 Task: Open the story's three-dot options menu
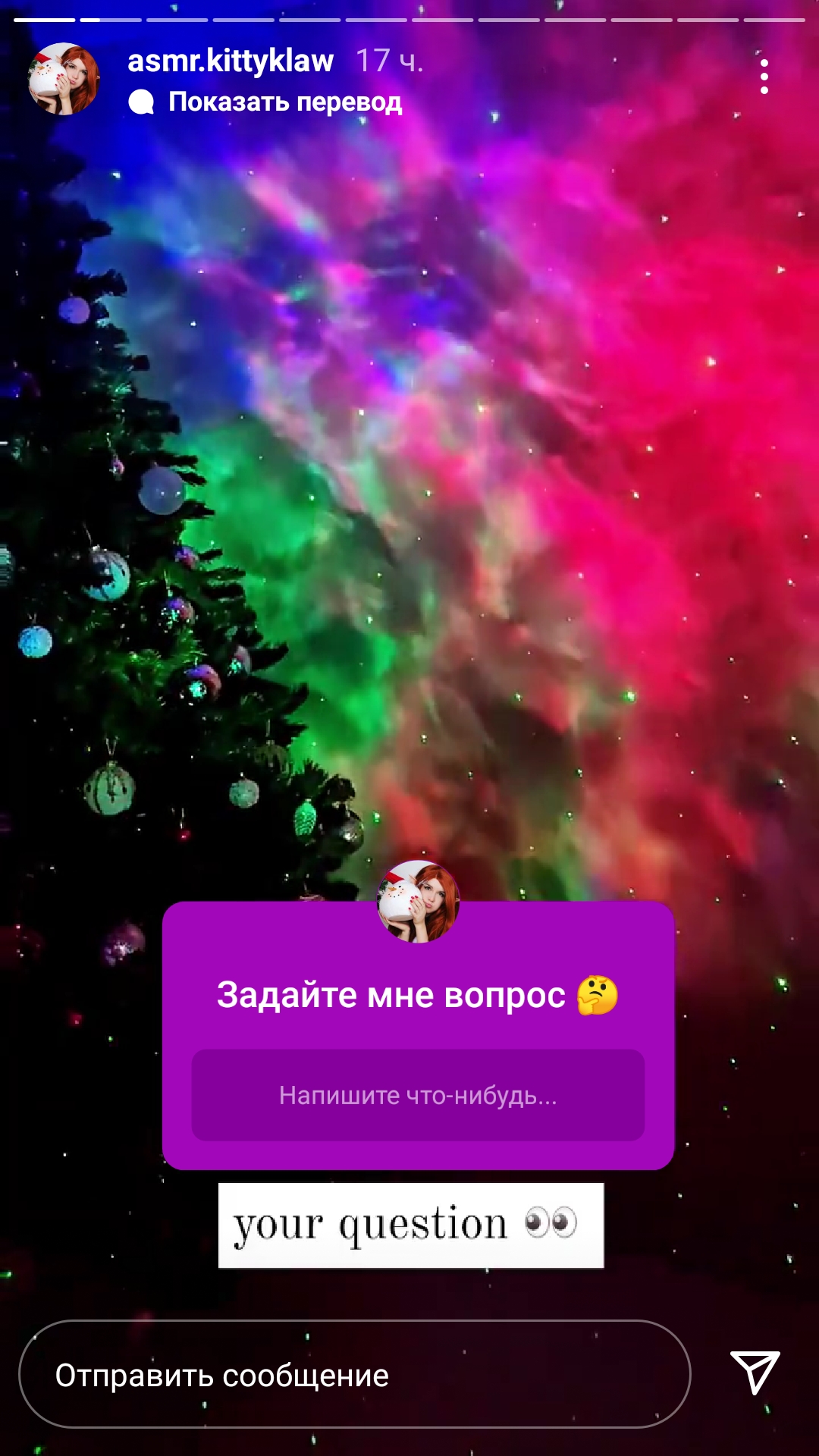pos(764,77)
